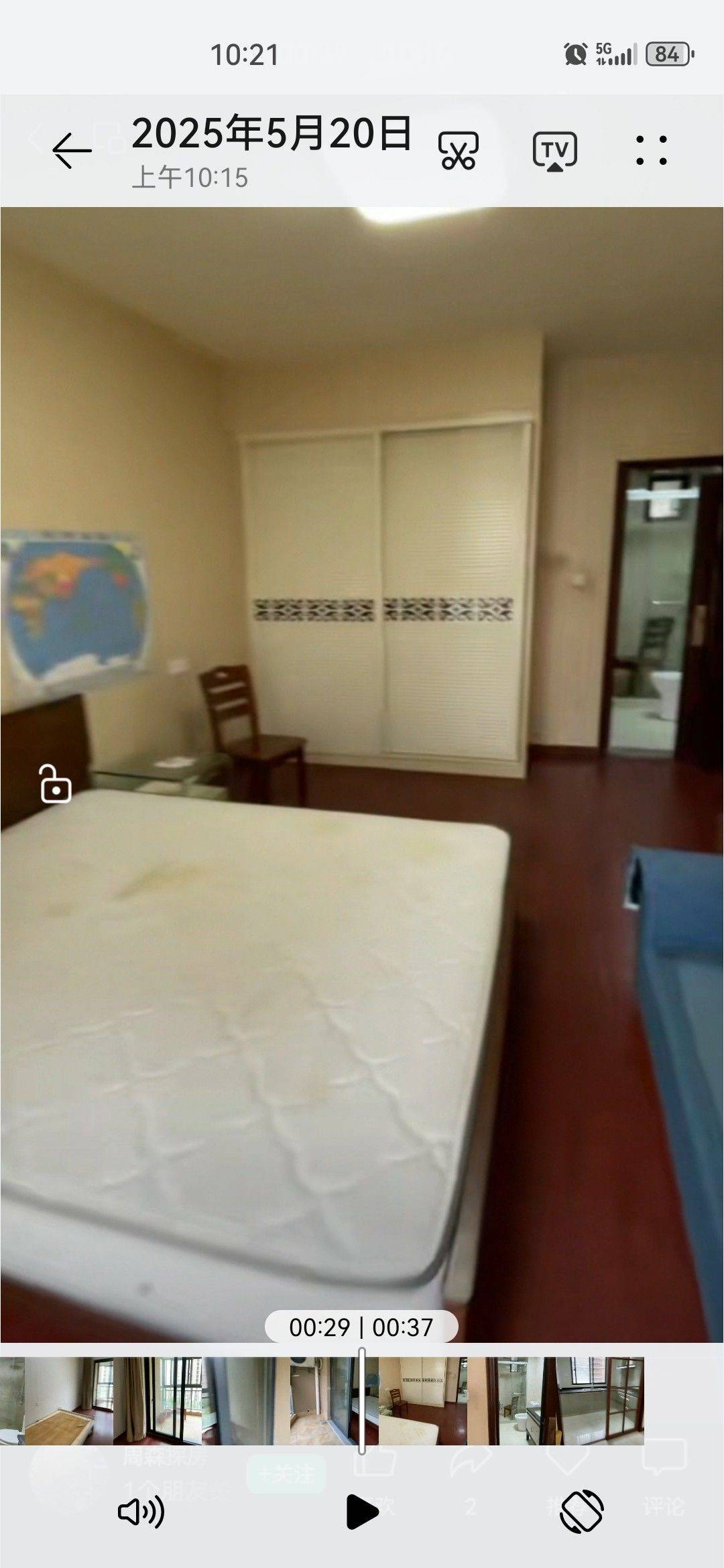Go back using the arrow icon

pos(72,150)
